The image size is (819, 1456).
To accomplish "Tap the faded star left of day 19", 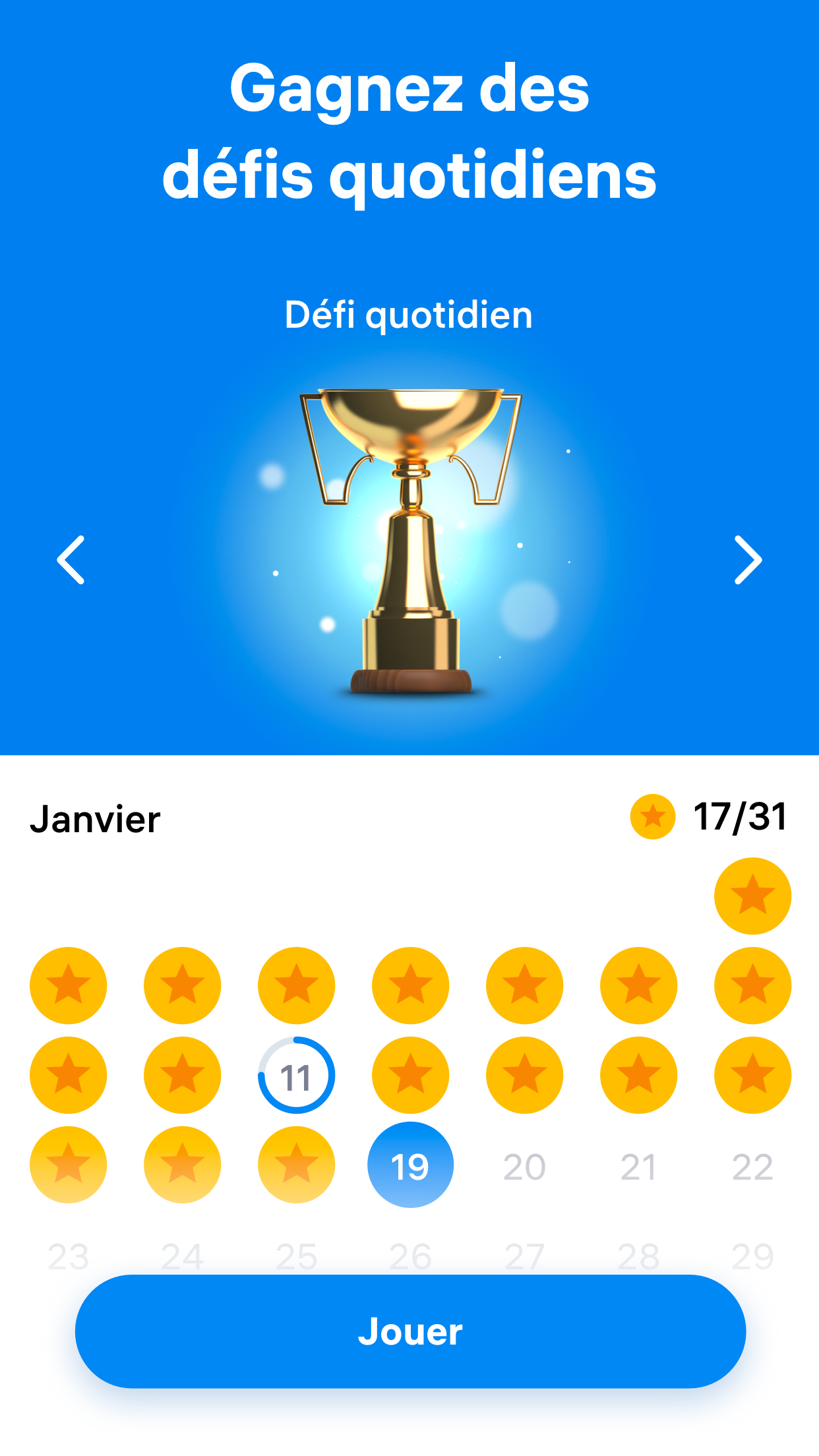I will pyautogui.click(x=296, y=1165).
